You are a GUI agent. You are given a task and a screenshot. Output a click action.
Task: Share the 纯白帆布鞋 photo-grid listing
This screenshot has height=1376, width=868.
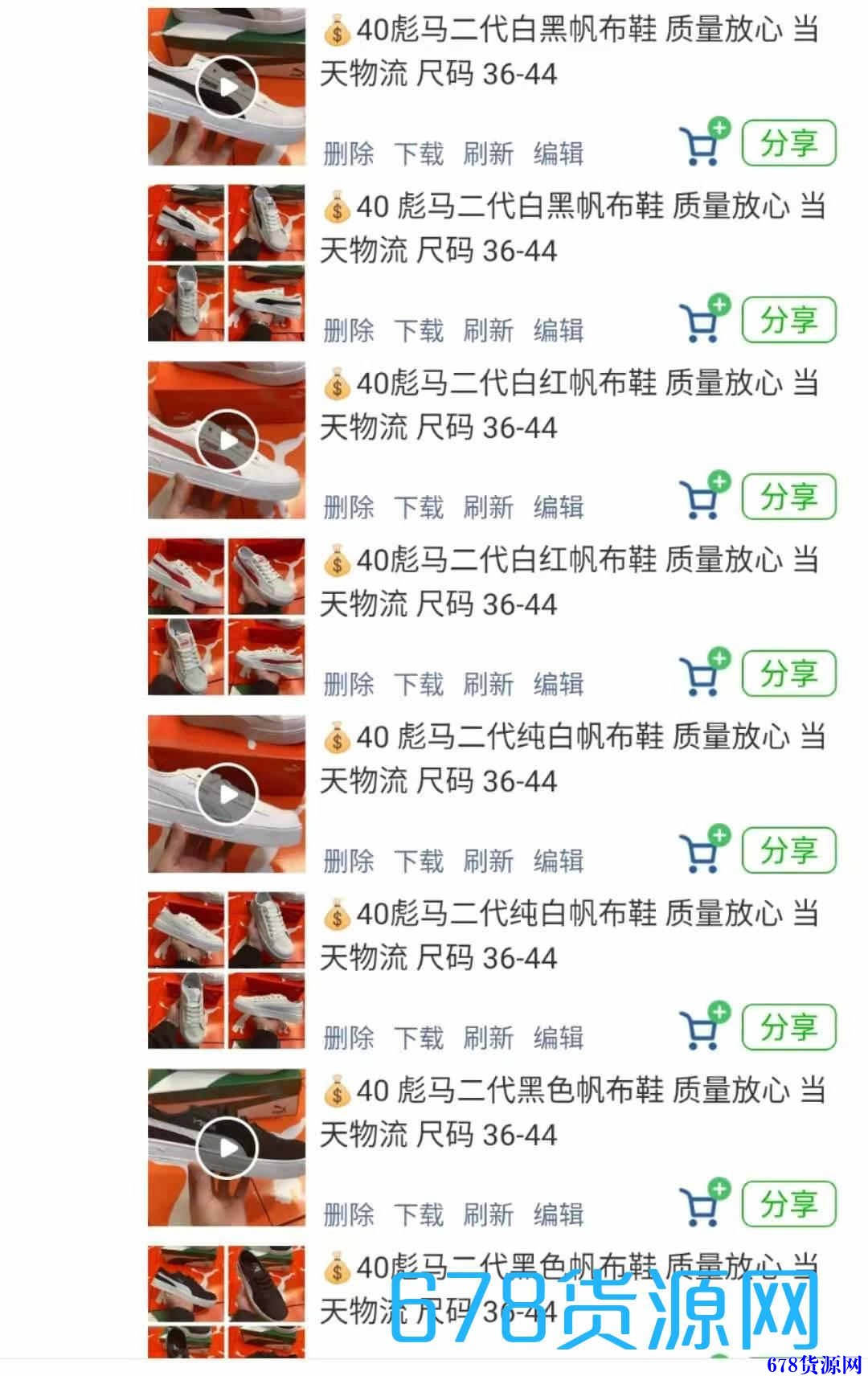[x=788, y=1028]
